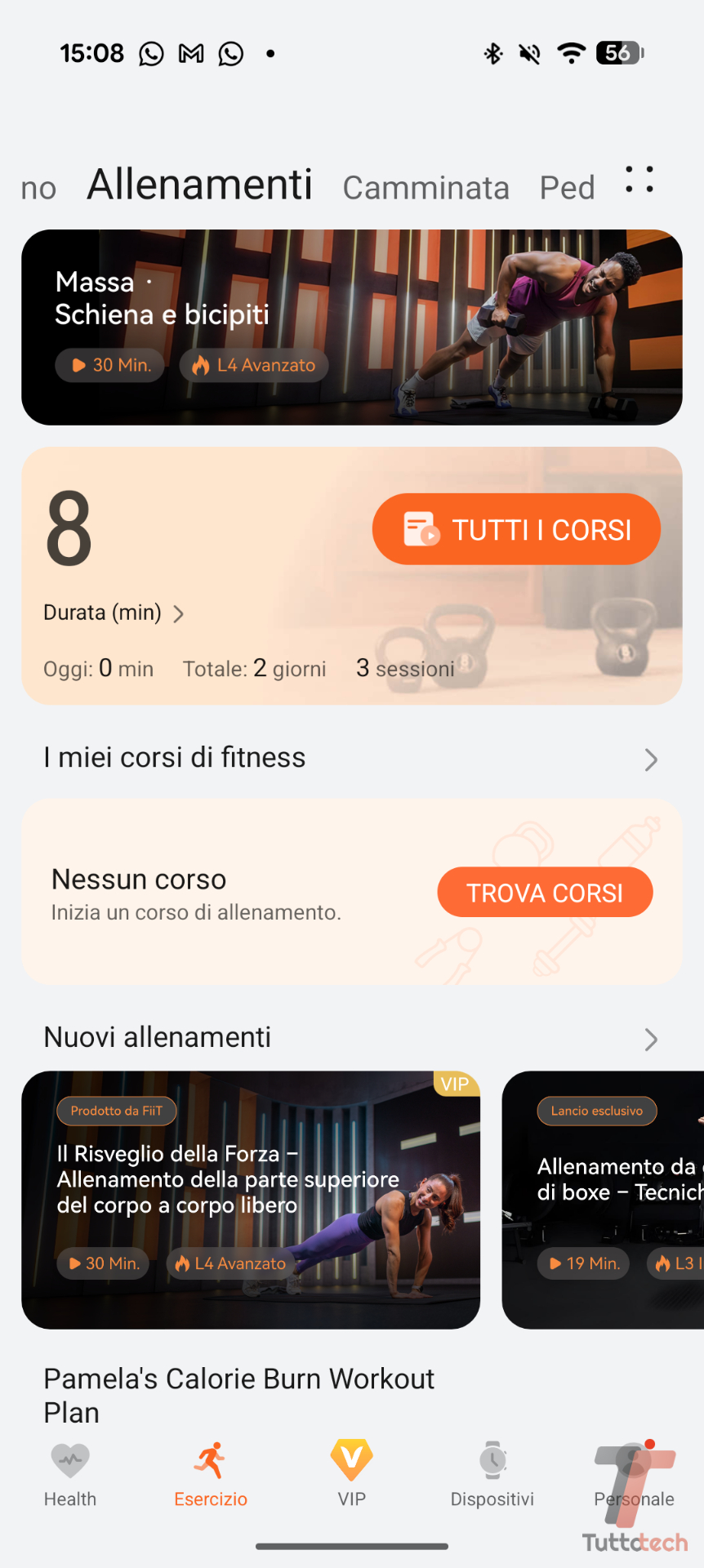Open Il Risveglio della Forza workout card
Screen dimensions: 704x1568
[x=251, y=1199]
